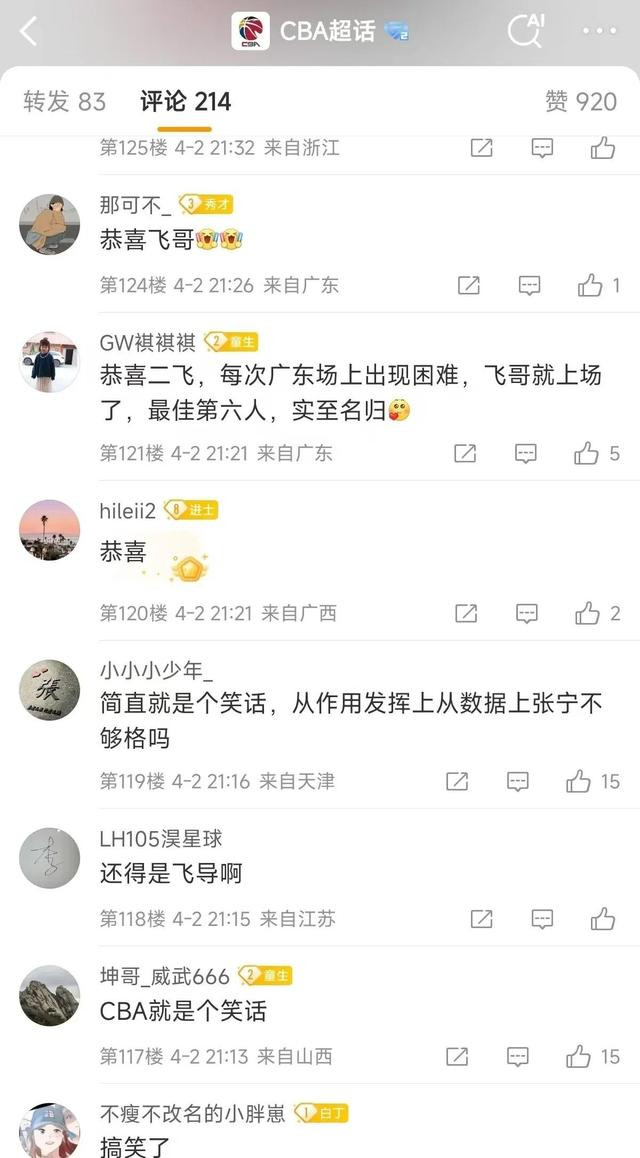This screenshot has width=640, height=1158.
Task: Like LH105淏星球's comment 还得是飞导啊
Action: pos(603,919)
